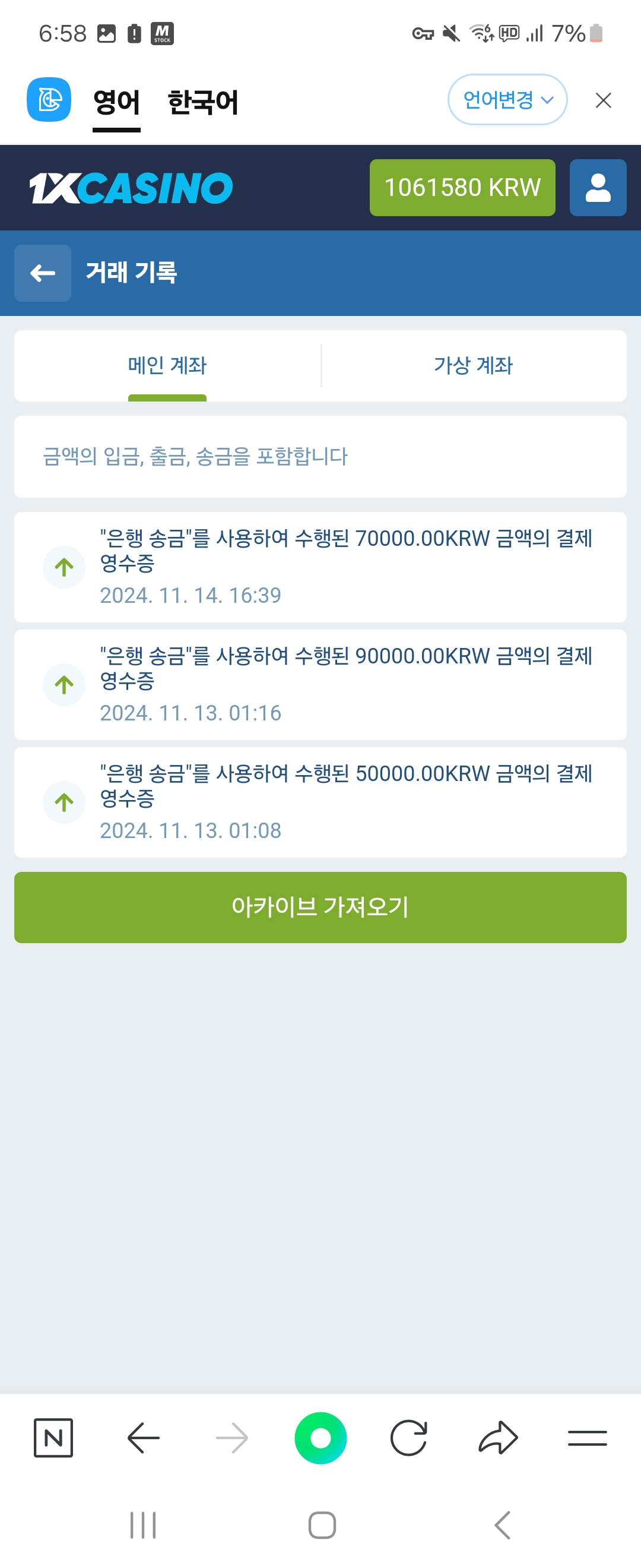Tap the 1061580 KRW balance button
The height and width of the screenshot is (1568, 641).
tap(462, 188)
